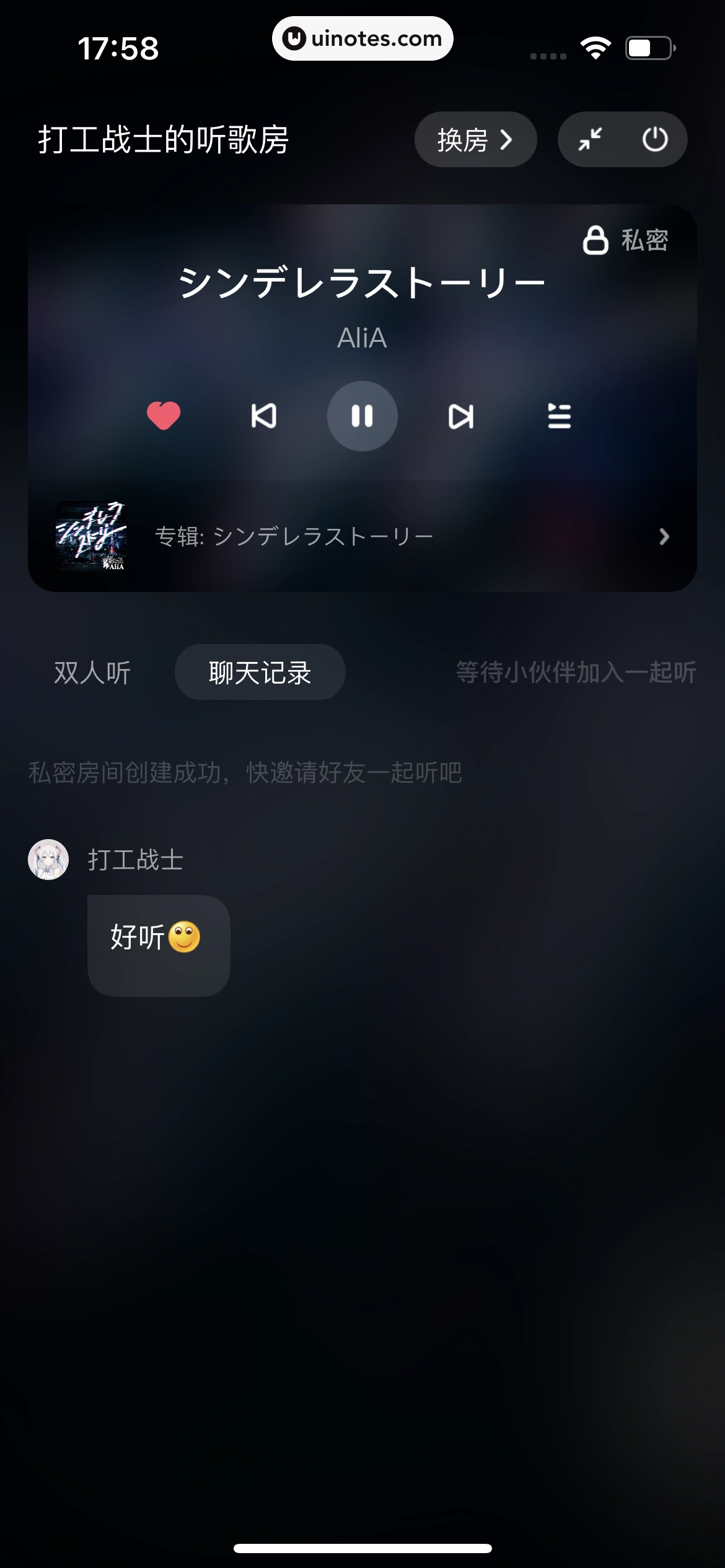This screenshot has height=1568, width=725.
Task: Select the 聊天记录 tab
Action: 260,673
